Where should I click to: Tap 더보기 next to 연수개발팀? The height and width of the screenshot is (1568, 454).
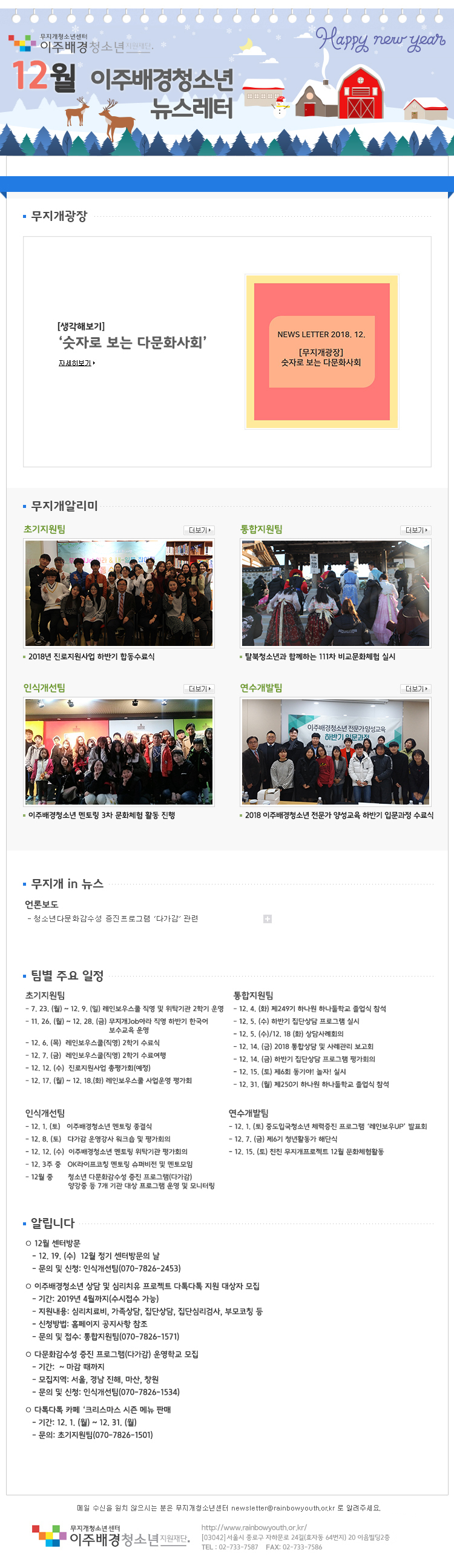point(416,688)
